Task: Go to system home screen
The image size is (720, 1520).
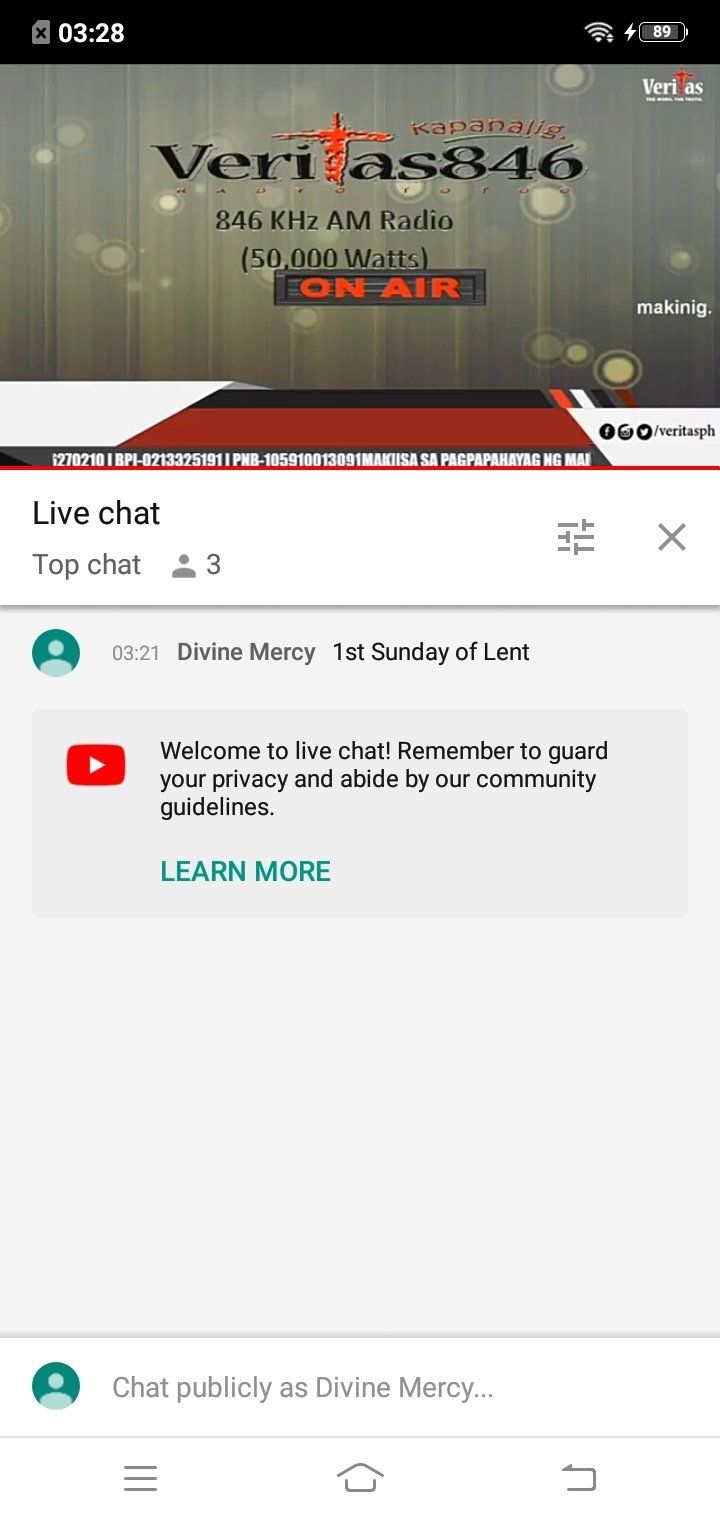Action: [x=360, y=1477]
